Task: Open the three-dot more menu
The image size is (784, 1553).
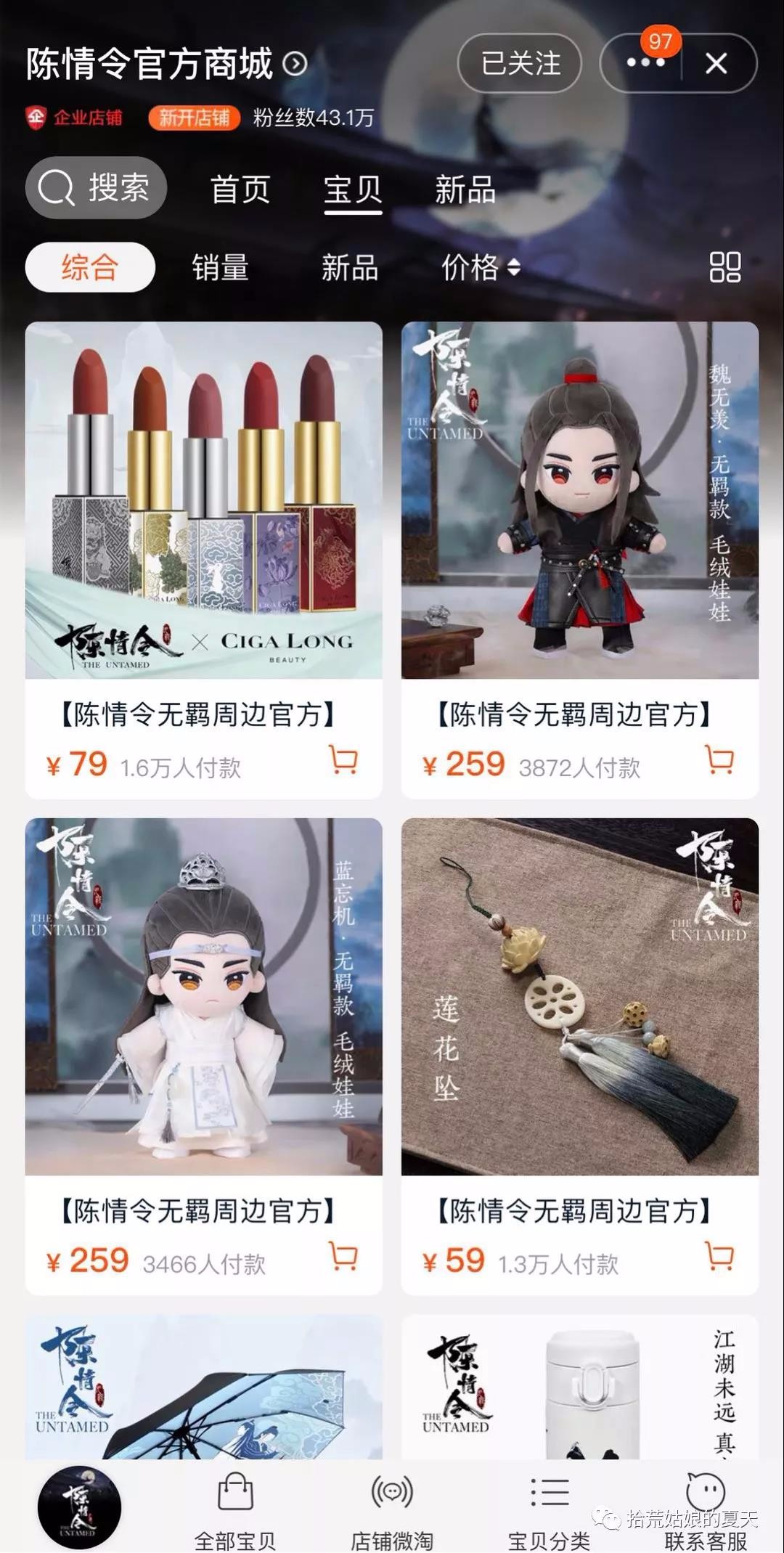Action: tap(645, 64)
